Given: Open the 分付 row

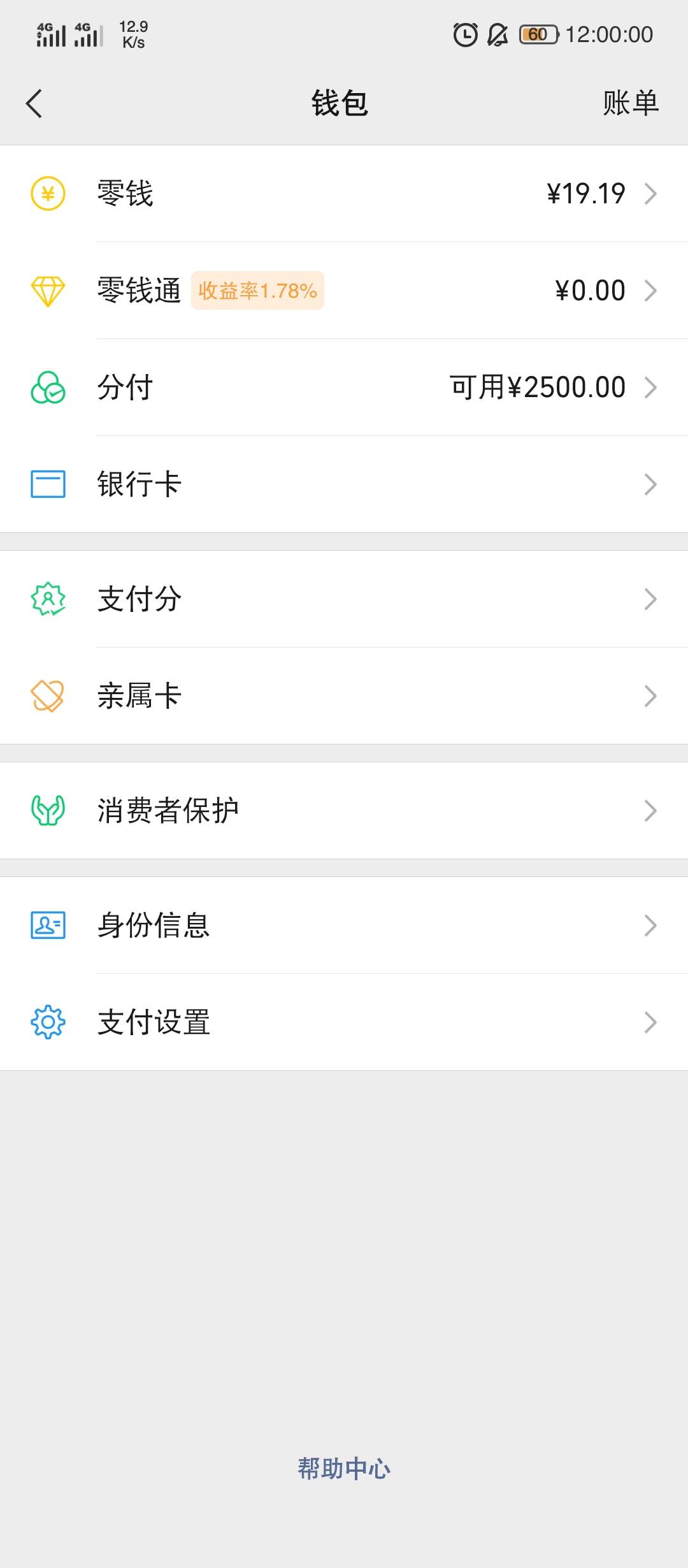Looking at the screenshot, I should (x=344, y=388).
